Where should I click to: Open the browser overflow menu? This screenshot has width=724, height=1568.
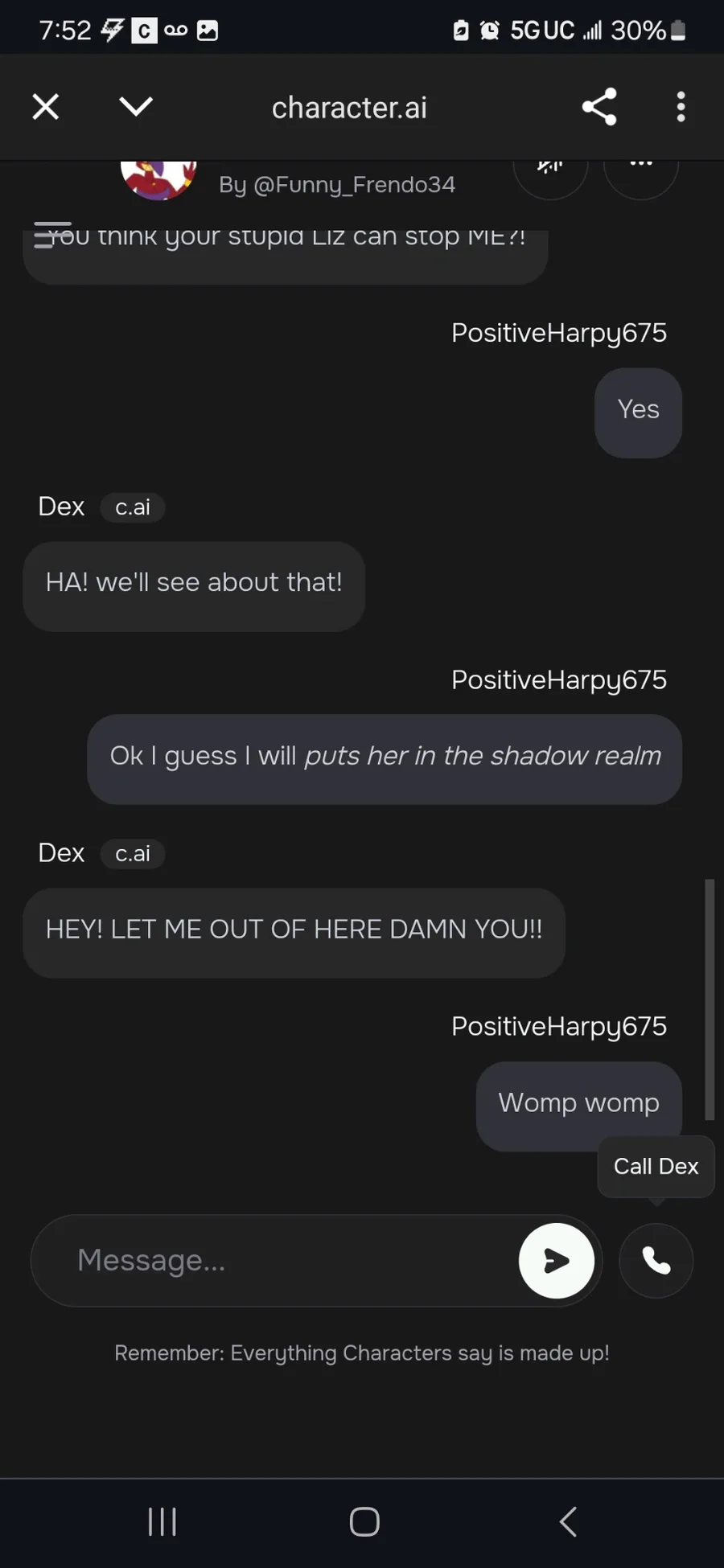[681, 107]
